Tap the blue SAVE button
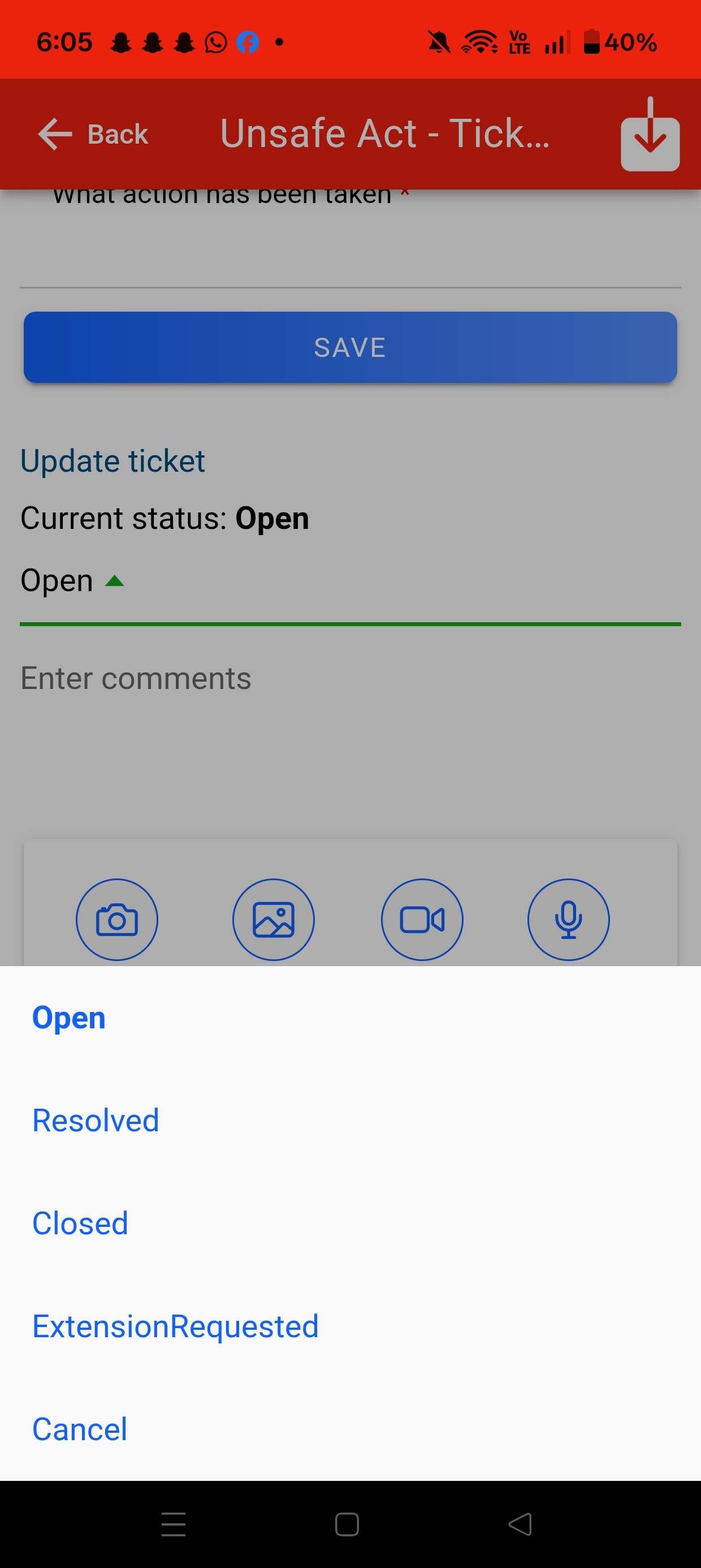The width and height of the screenshot is (701, 1568). (350, 347)
